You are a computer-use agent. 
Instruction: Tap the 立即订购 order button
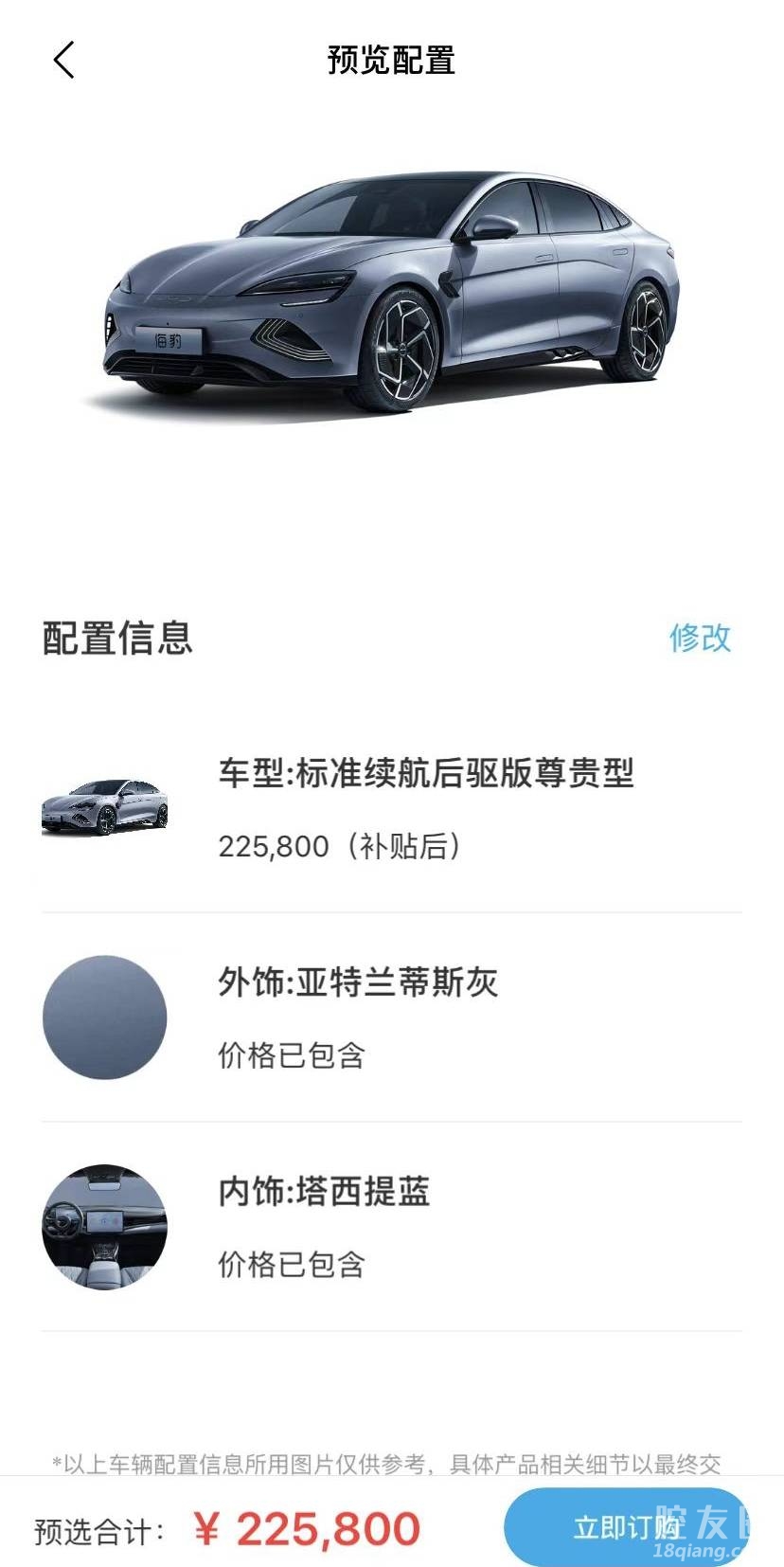[625, 1526]
